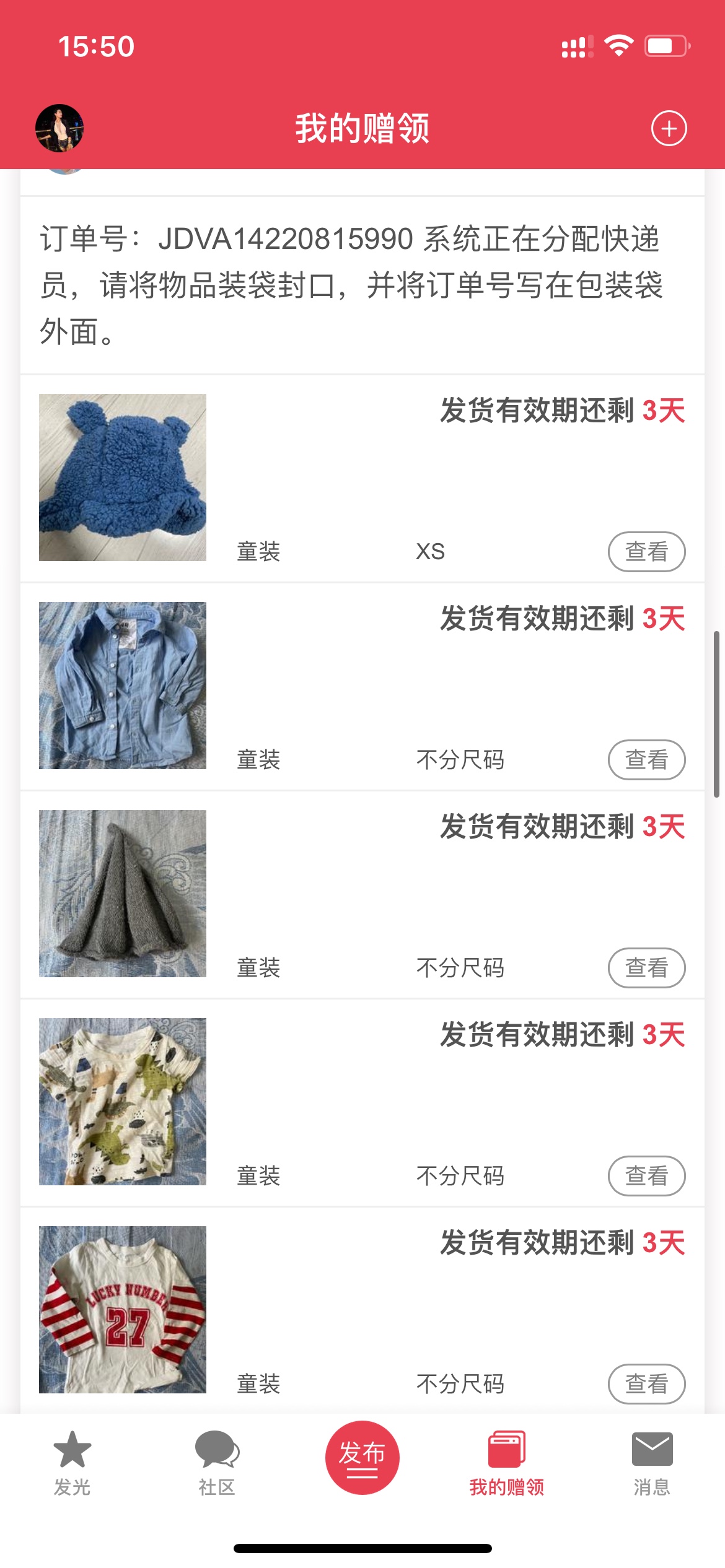Open the blue fleece hat photo

click(x=123, y=477)
